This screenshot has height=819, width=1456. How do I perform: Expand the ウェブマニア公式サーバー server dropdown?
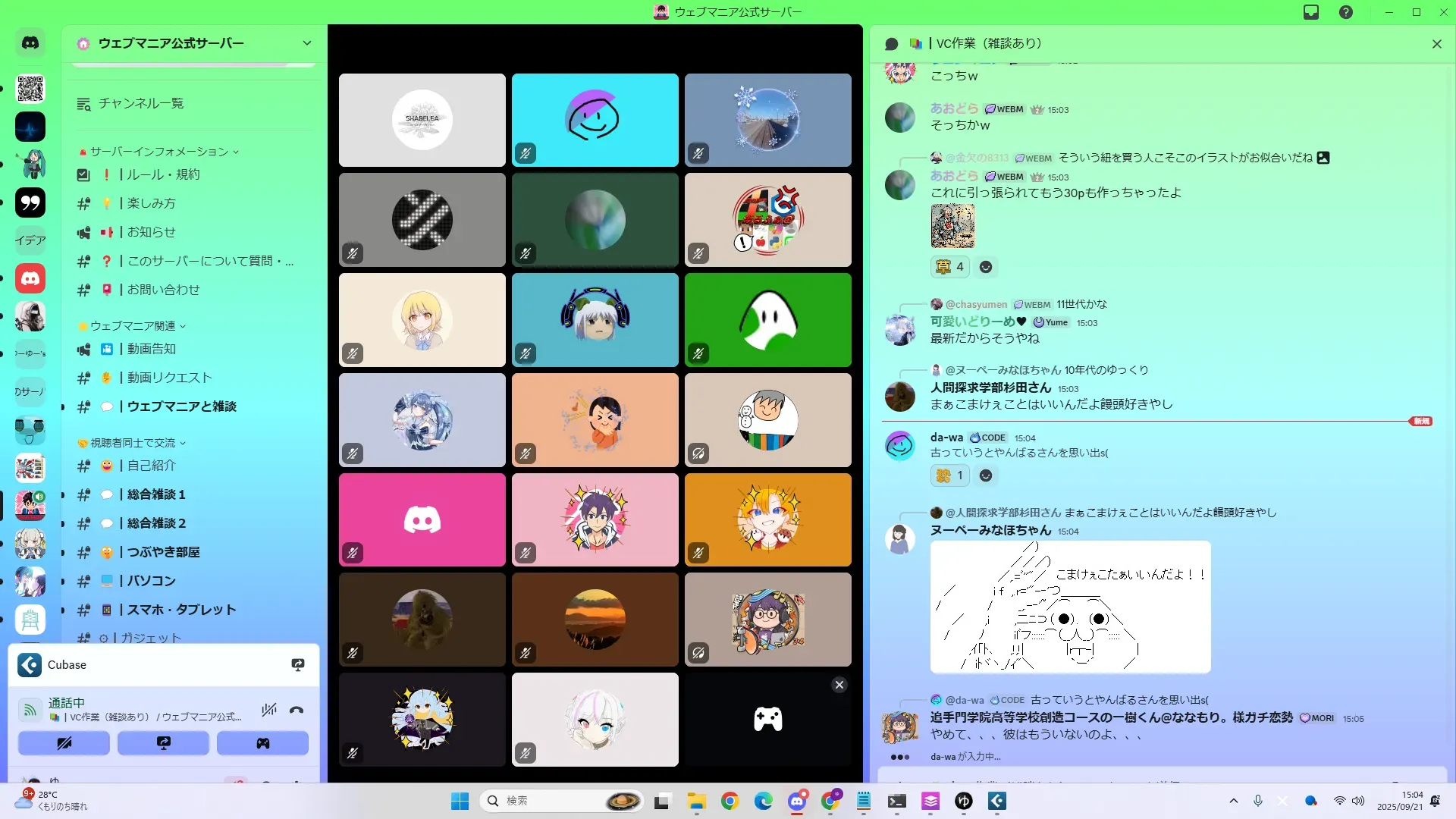tap(306, 43)
